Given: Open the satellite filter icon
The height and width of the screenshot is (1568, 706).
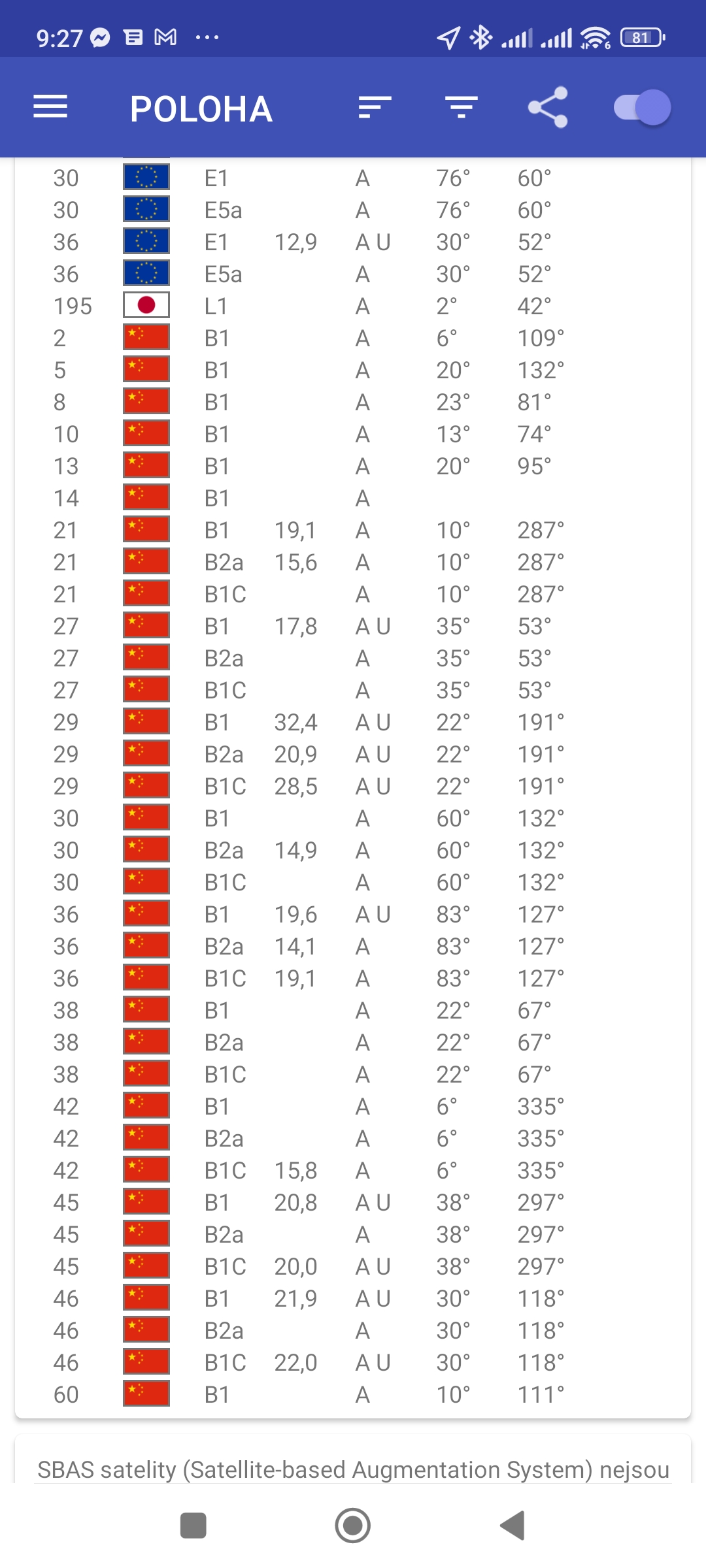Looking at the screenshot, I should [461, 107].
